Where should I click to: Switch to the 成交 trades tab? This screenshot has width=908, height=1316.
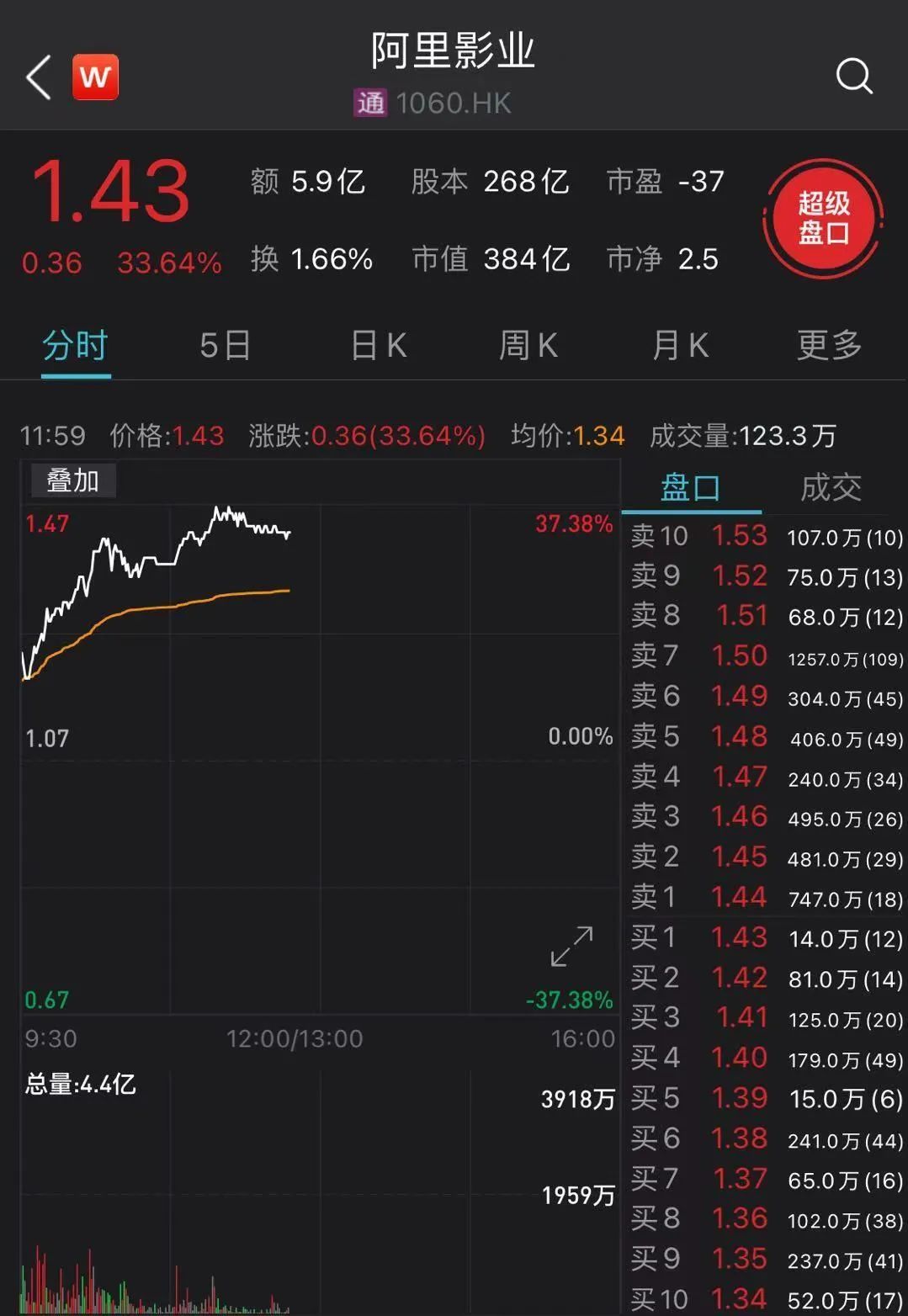pyautogui.click(x=831, y=488)
